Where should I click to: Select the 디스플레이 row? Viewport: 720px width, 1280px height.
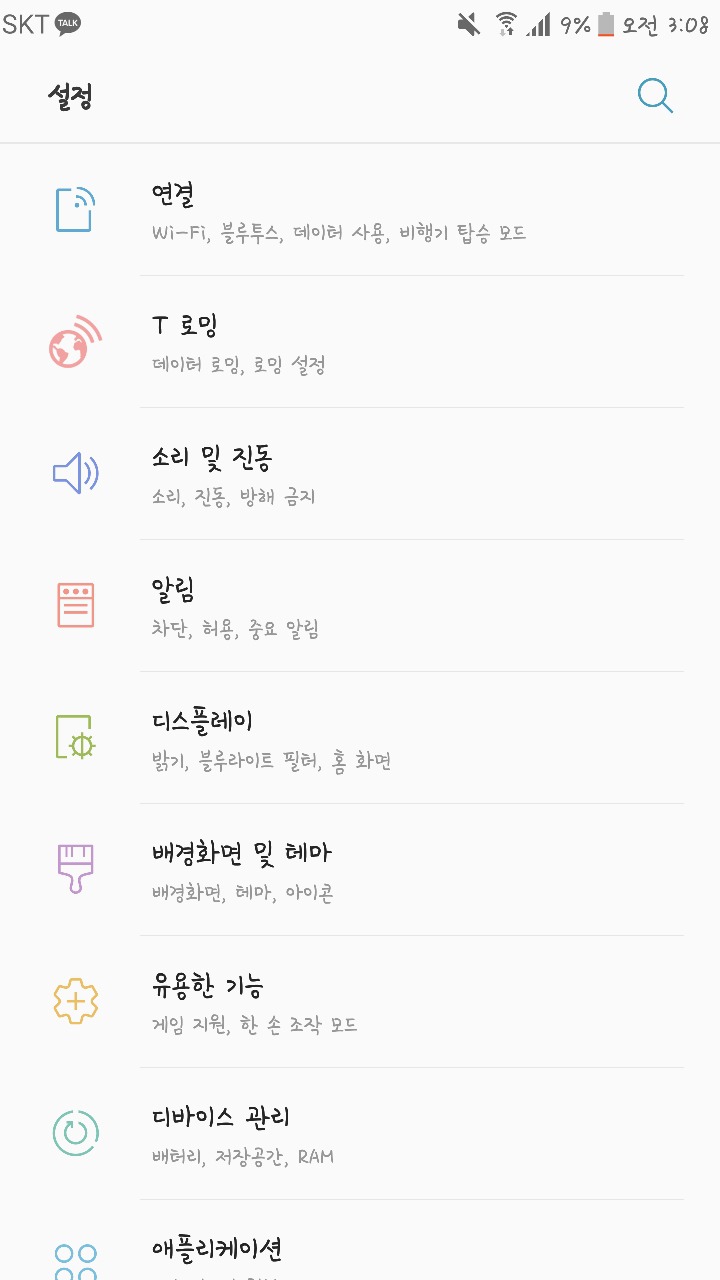pyautogui.click(x=360, y=738)
